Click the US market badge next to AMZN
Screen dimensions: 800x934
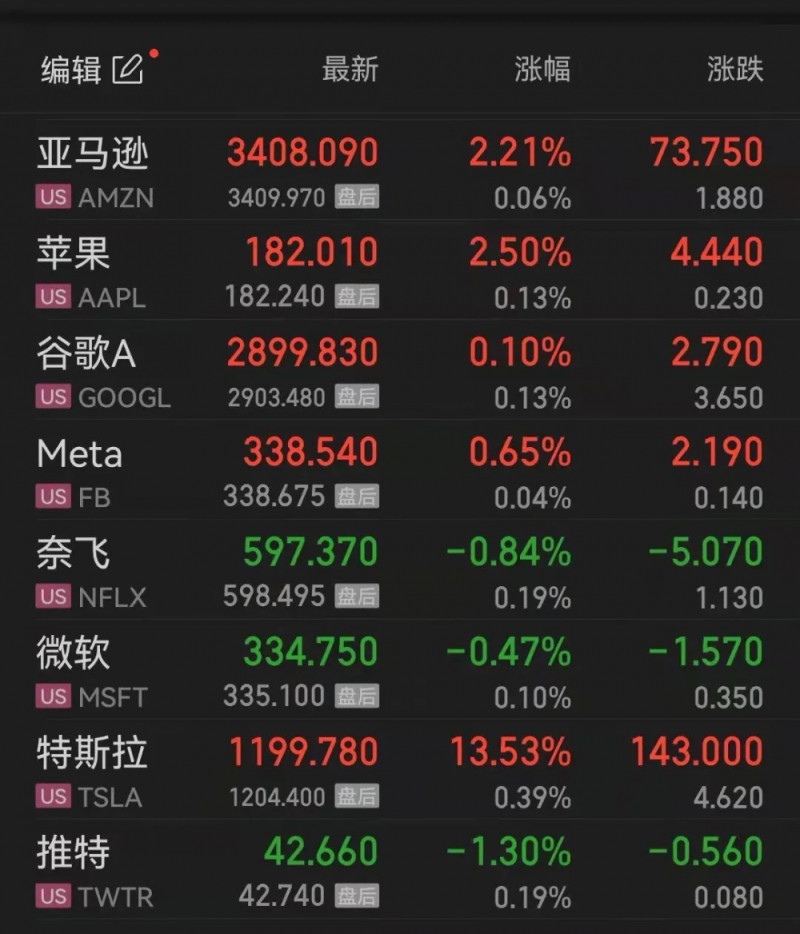pos(51,197)
